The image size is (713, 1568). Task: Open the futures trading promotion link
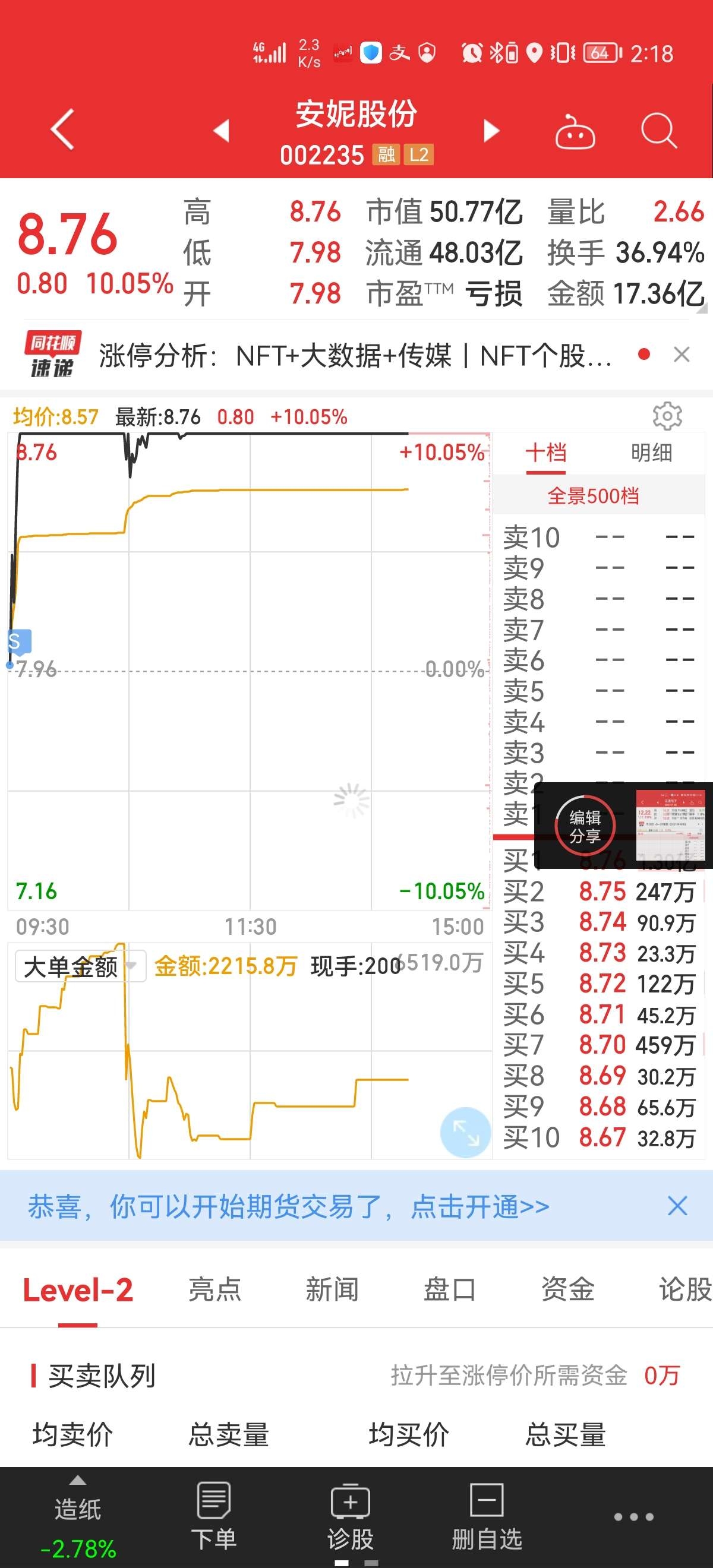tap(289, 1206)
